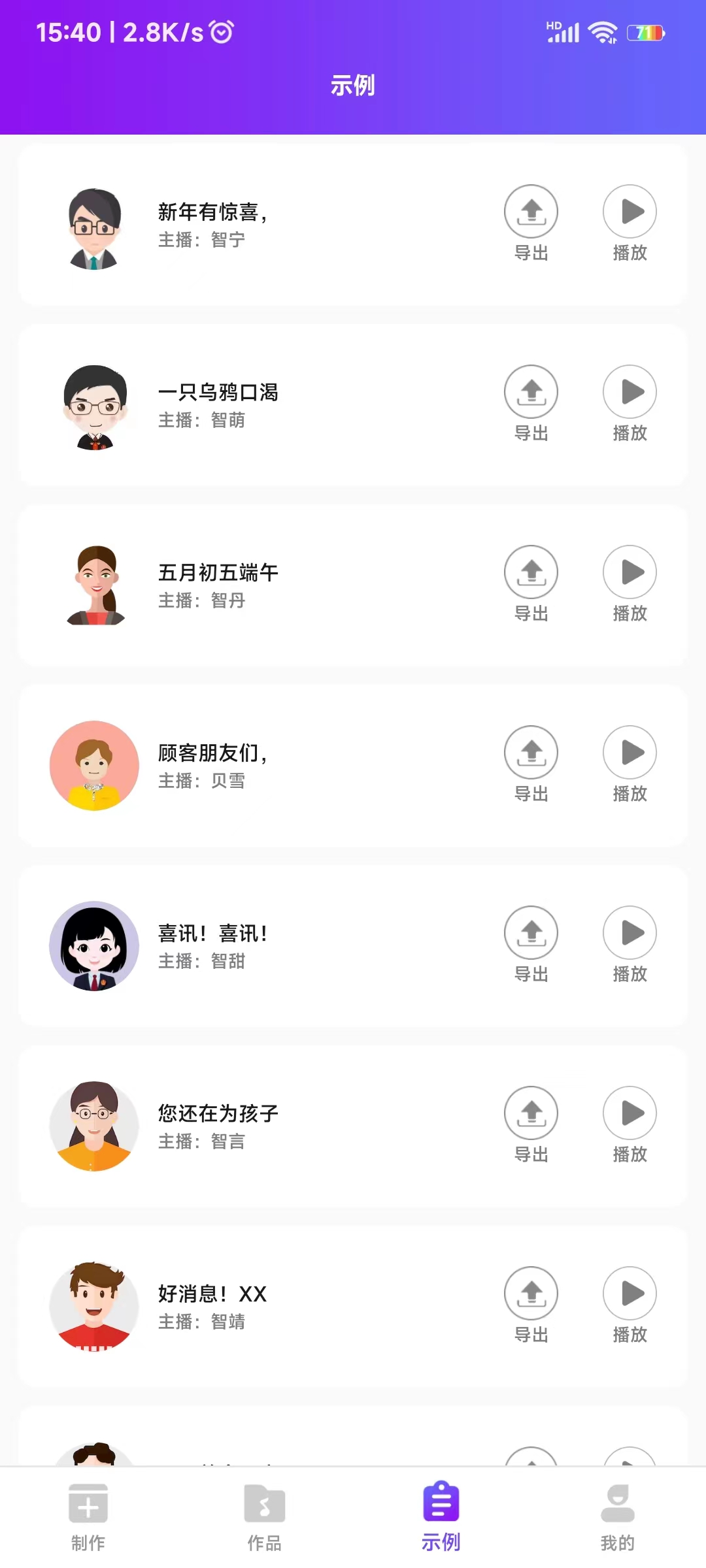Export the sample narrated by 智萌
This screenshot has height=1568, width=706.
[531, 391]
